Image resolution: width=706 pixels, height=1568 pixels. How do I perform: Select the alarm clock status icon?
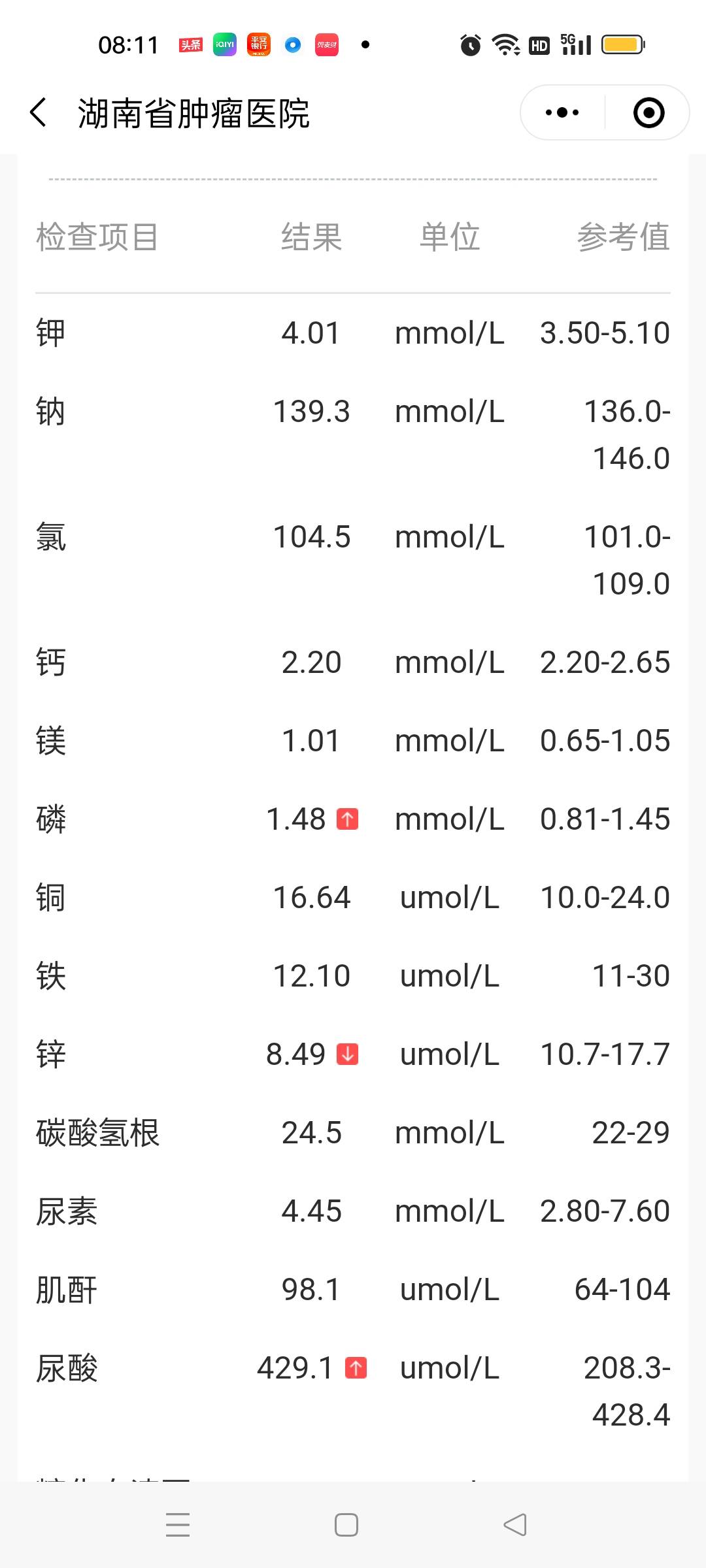(x=470, y=44)
